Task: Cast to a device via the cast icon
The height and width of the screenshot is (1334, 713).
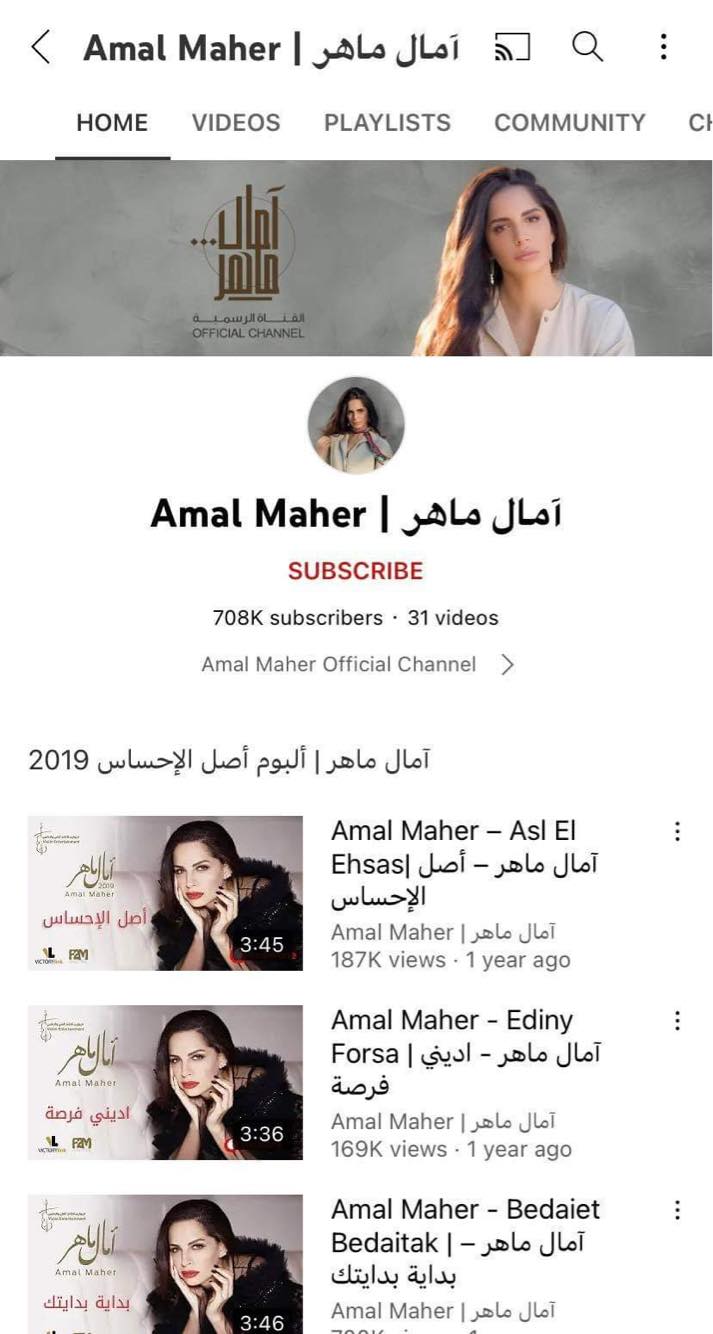Action: [512, 47]
